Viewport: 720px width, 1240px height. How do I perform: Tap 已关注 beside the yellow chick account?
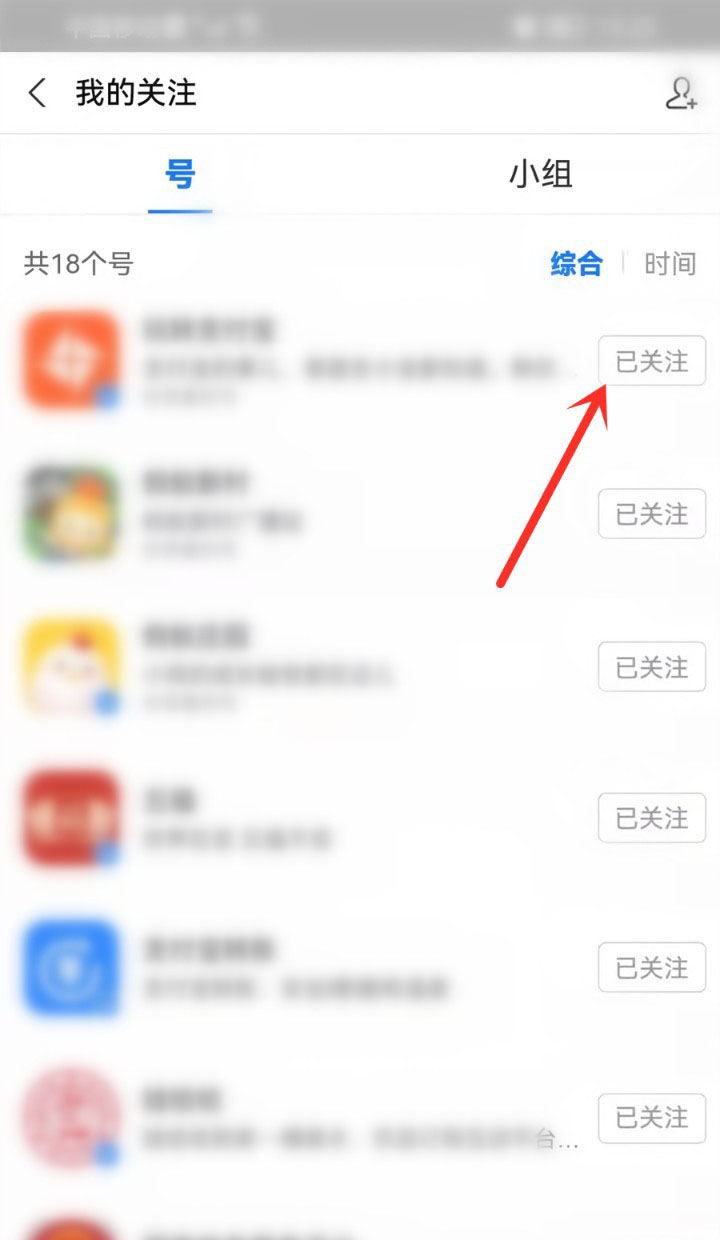[651, 667]
